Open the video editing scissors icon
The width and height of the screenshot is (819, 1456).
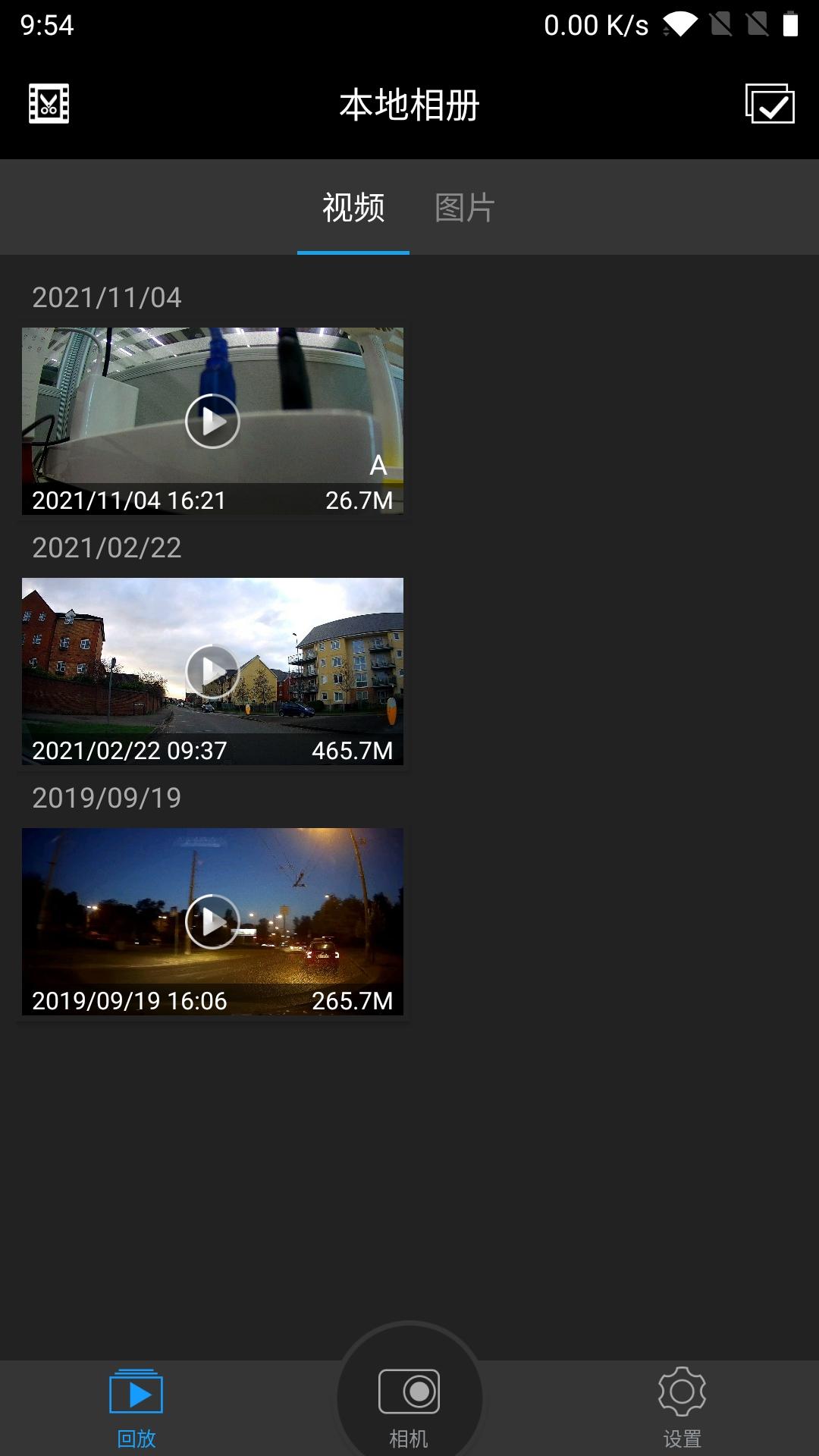(x=49, y=104)
